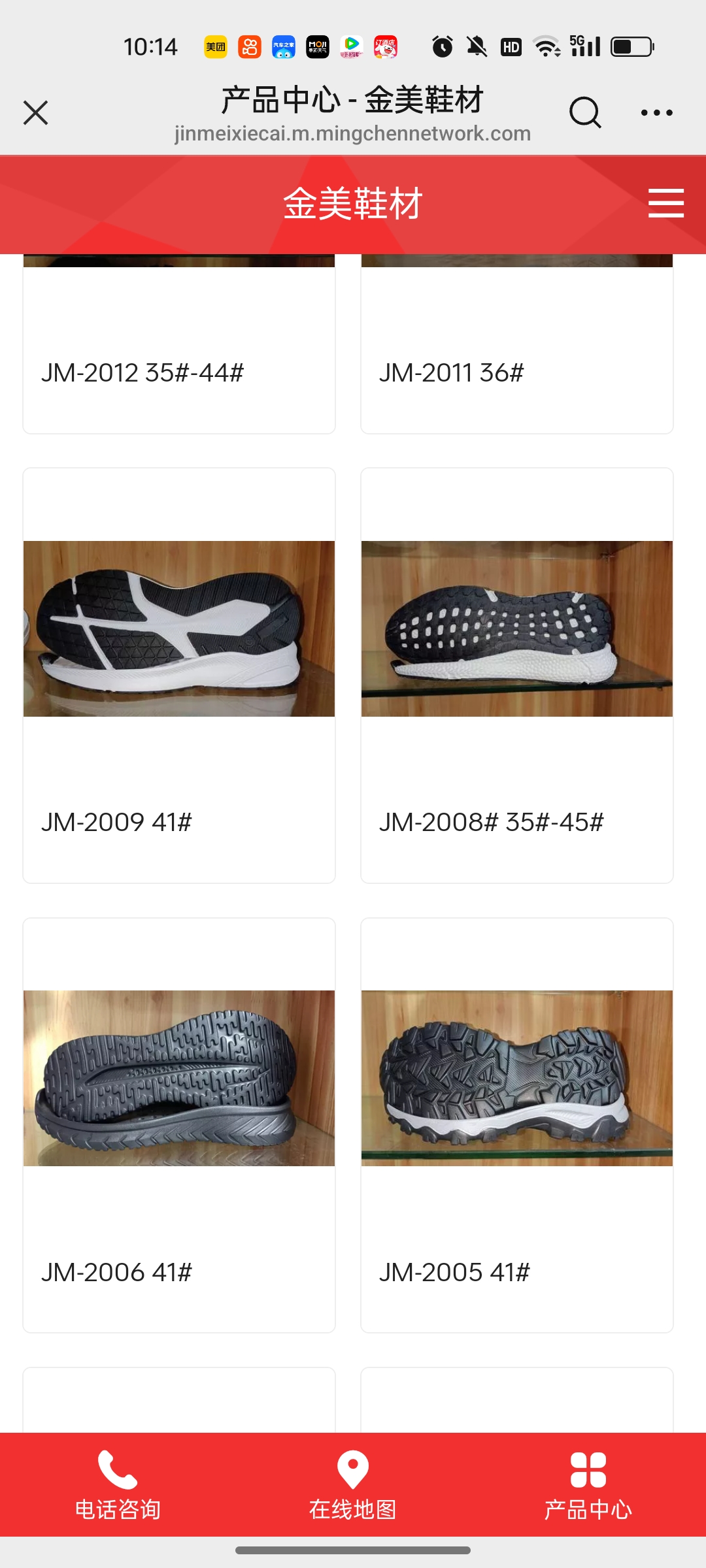Open the three-dot overflow menu
This screenshot has height=1568, width=706.
pyautogui.click(x=656, y=112)
